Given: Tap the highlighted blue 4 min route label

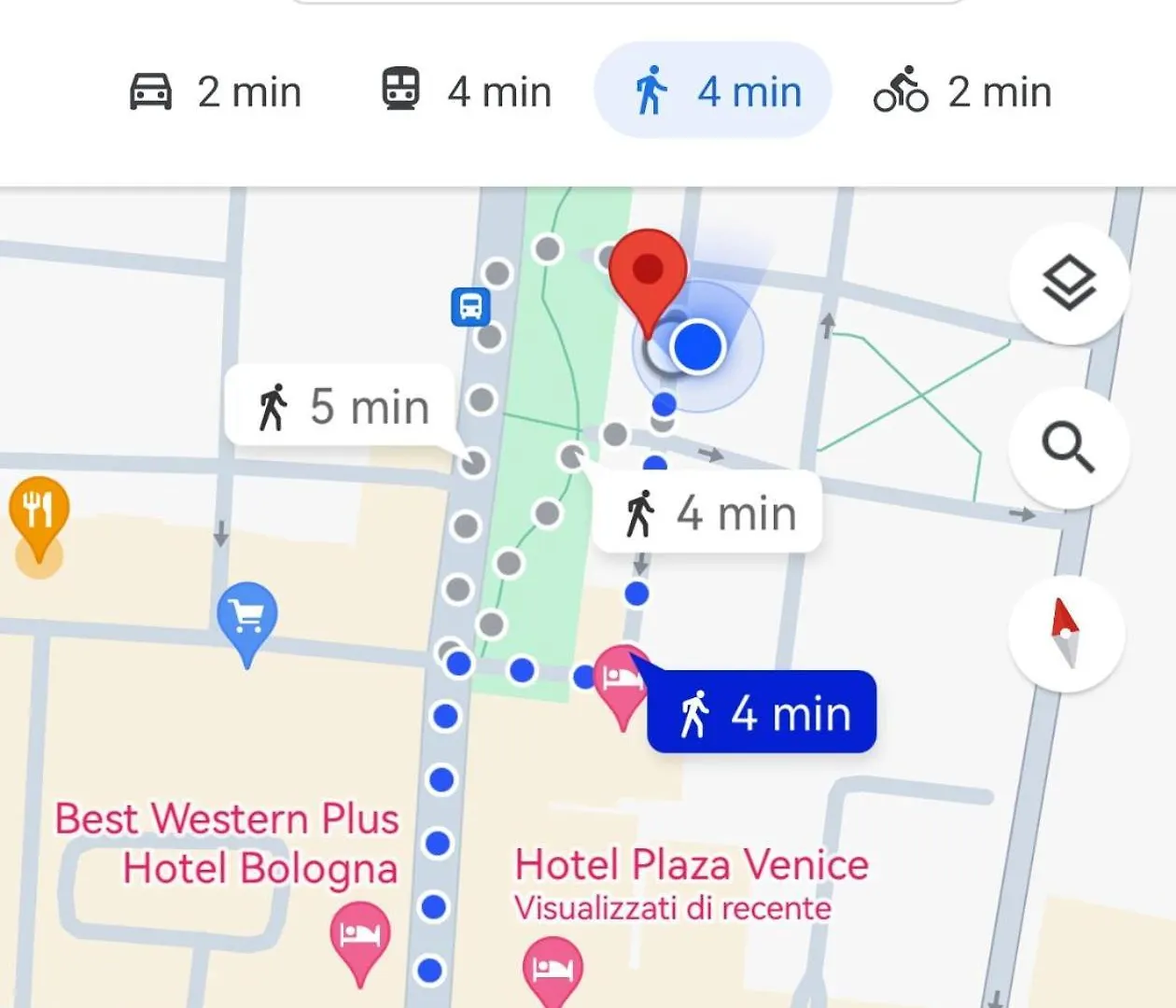Looking at the screenshot, I should pyautogui.click(x=763, y=713).
